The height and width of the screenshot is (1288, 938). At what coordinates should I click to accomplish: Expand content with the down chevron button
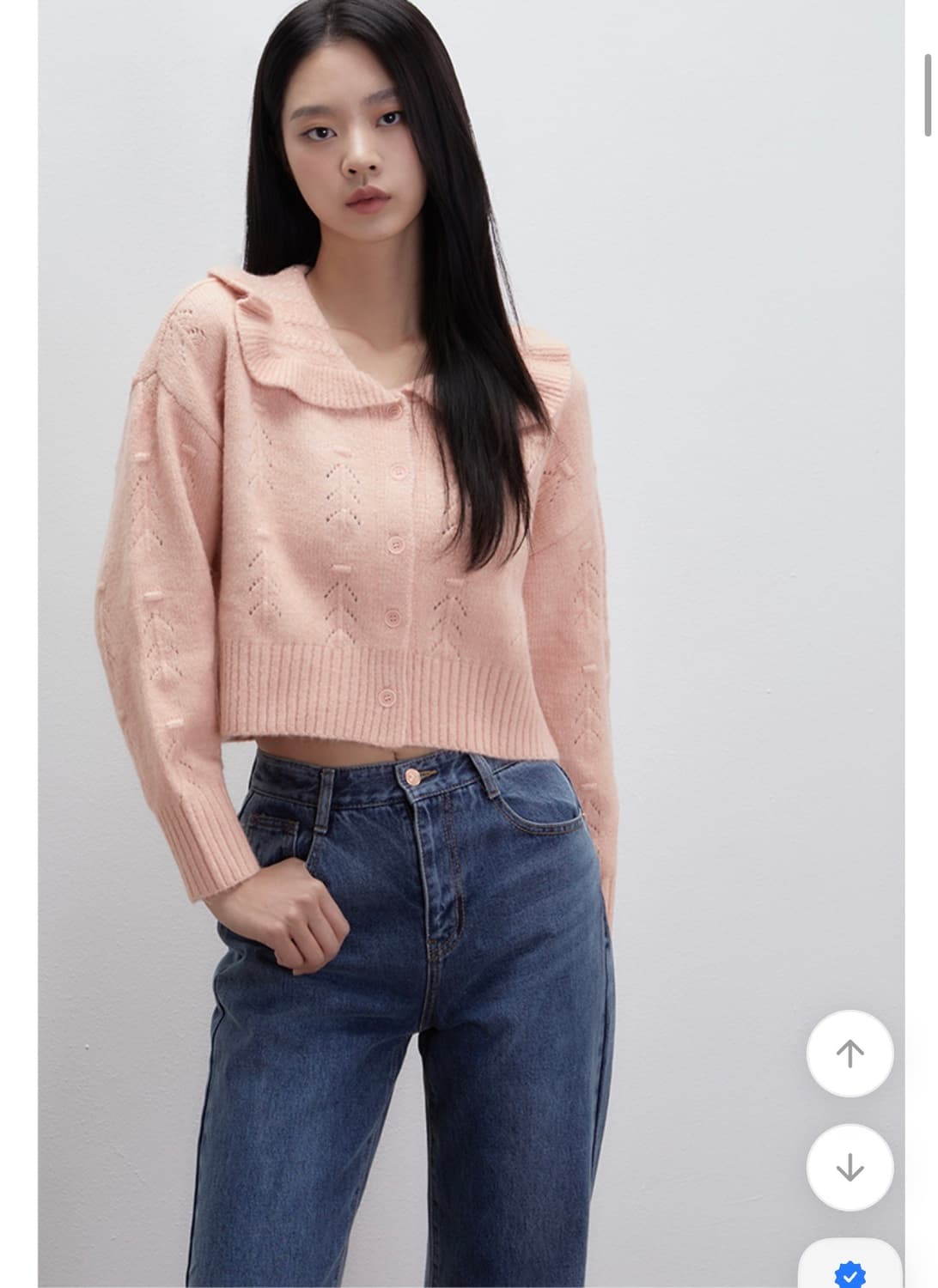click(x=849, y=1168)
